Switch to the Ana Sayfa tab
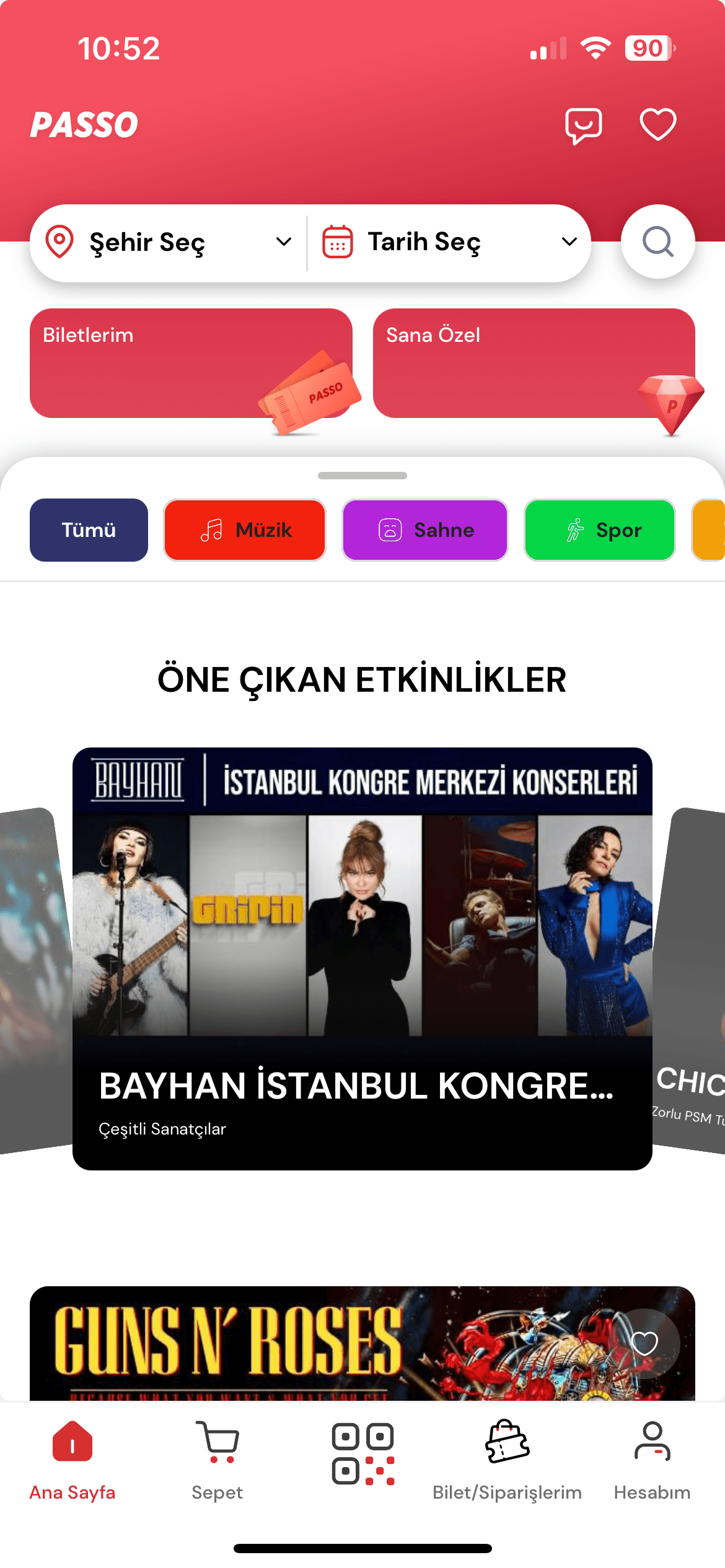 point(72,1460)
